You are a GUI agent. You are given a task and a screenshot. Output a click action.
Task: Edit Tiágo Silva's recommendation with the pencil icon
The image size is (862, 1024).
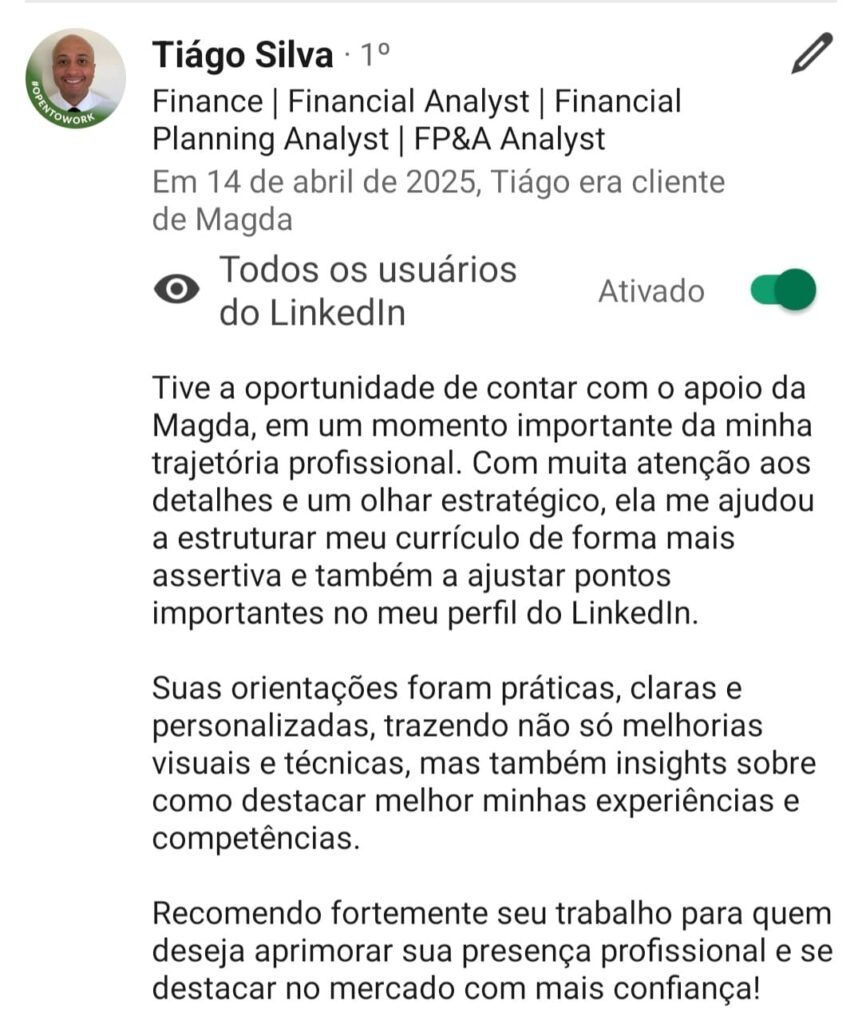(x=811, y=54)
